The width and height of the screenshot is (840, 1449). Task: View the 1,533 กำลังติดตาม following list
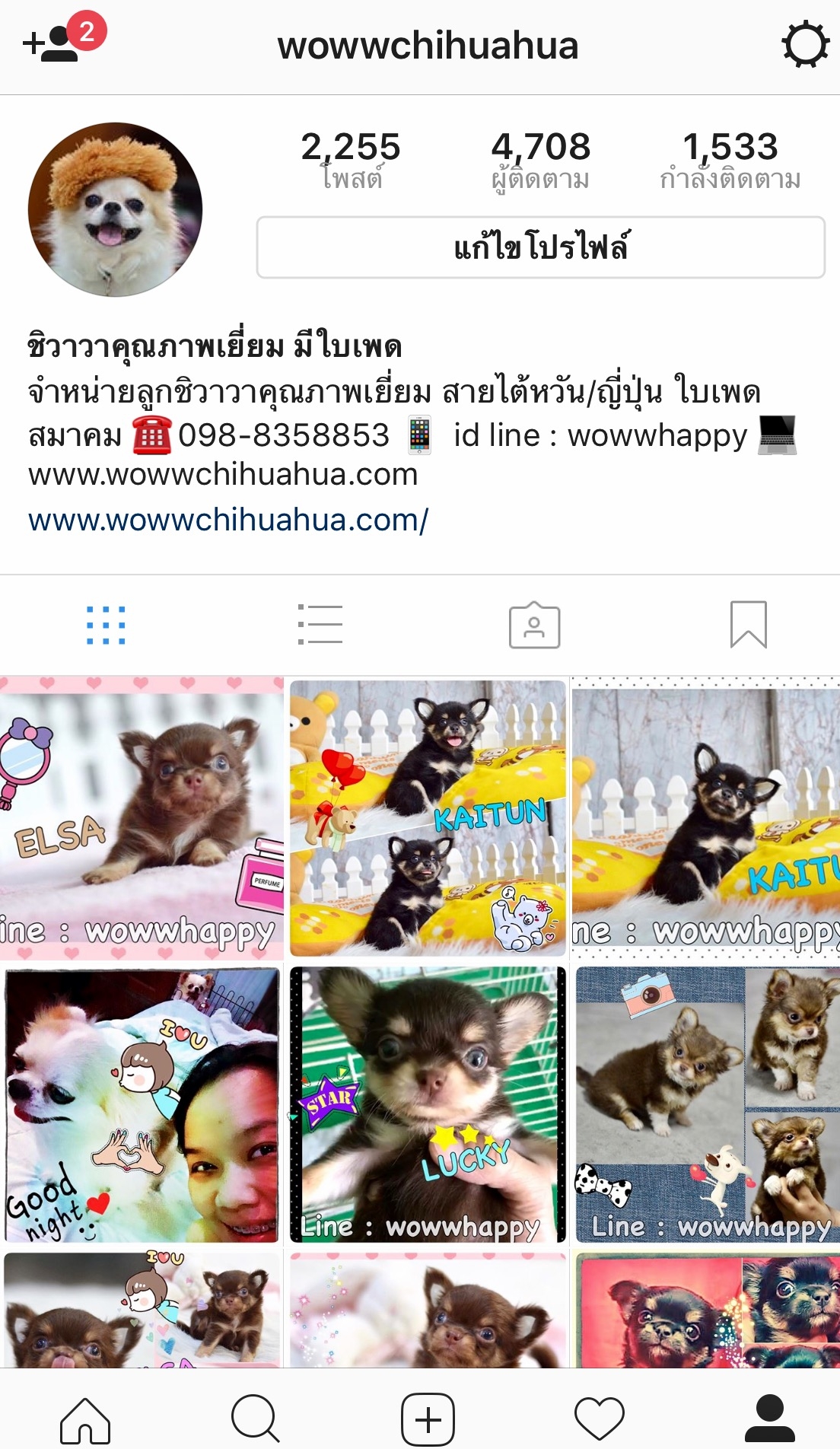point(730,160)
